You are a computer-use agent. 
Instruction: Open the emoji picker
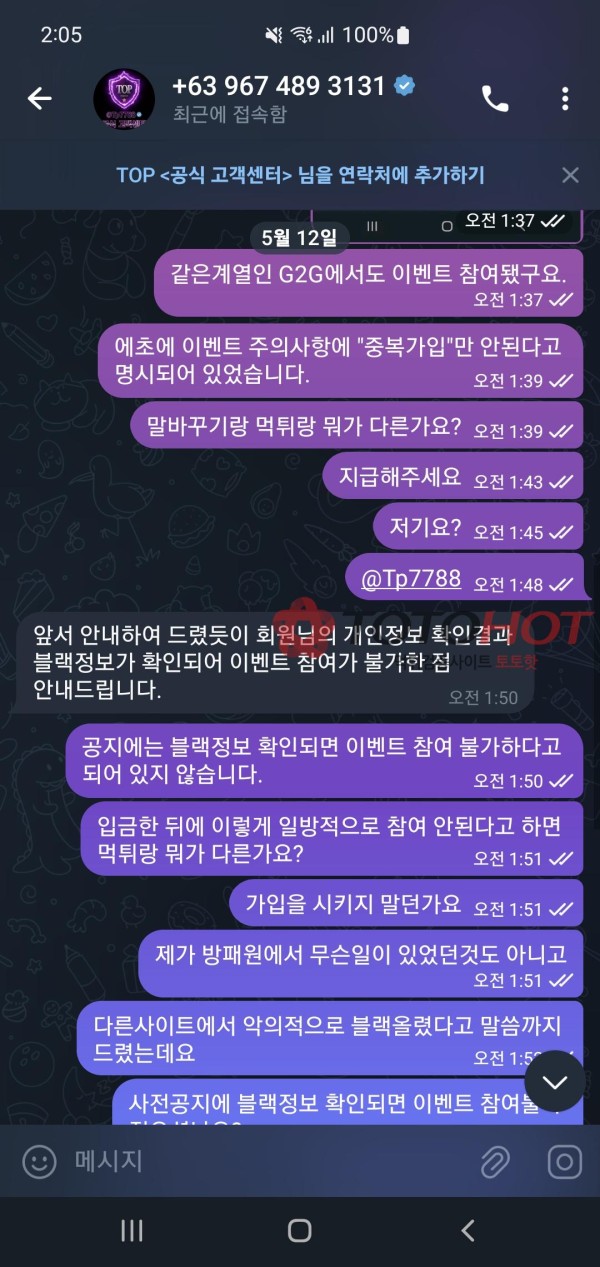tap(39, 1161)
